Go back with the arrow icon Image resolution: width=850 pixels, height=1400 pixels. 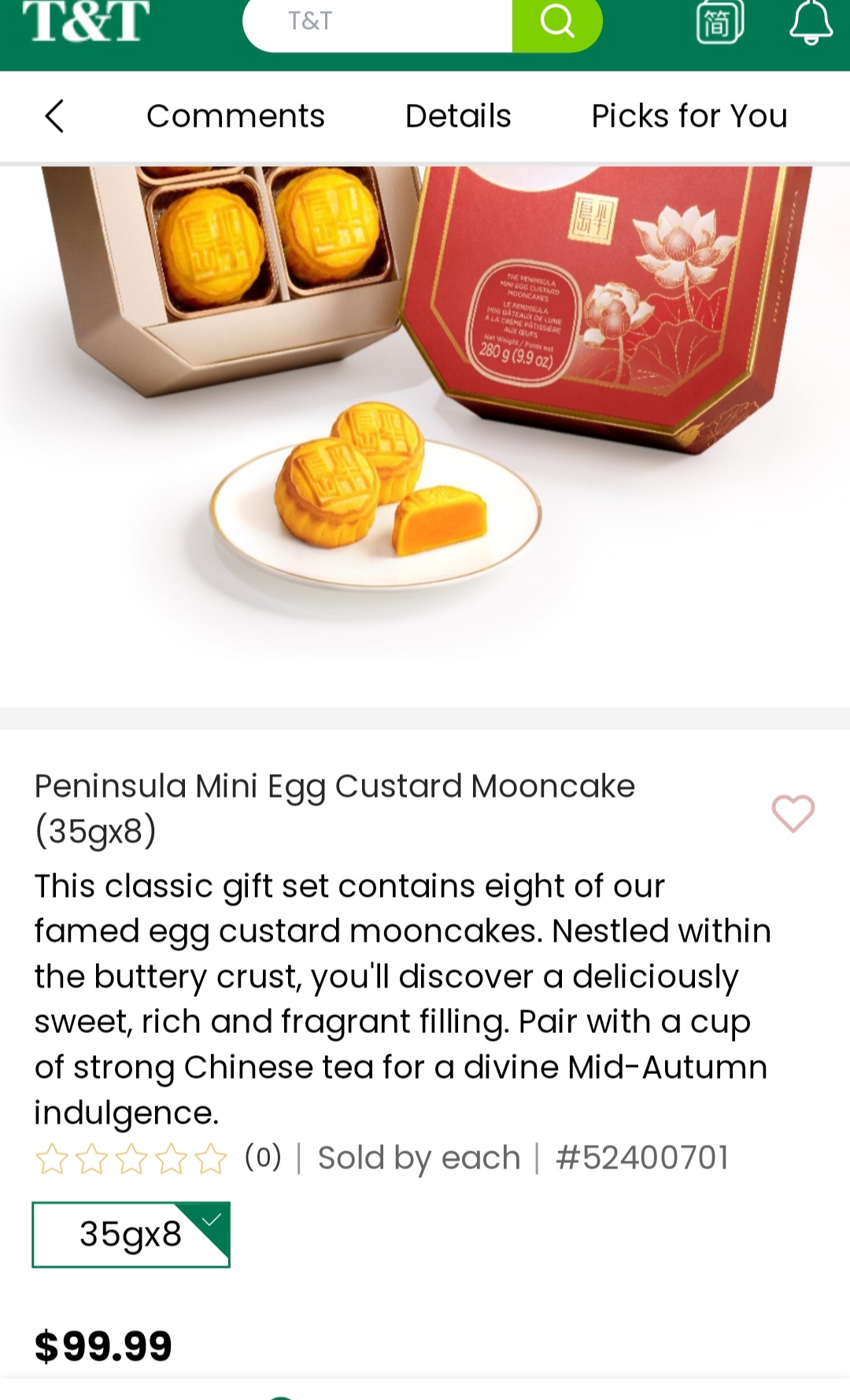point(54,117)
